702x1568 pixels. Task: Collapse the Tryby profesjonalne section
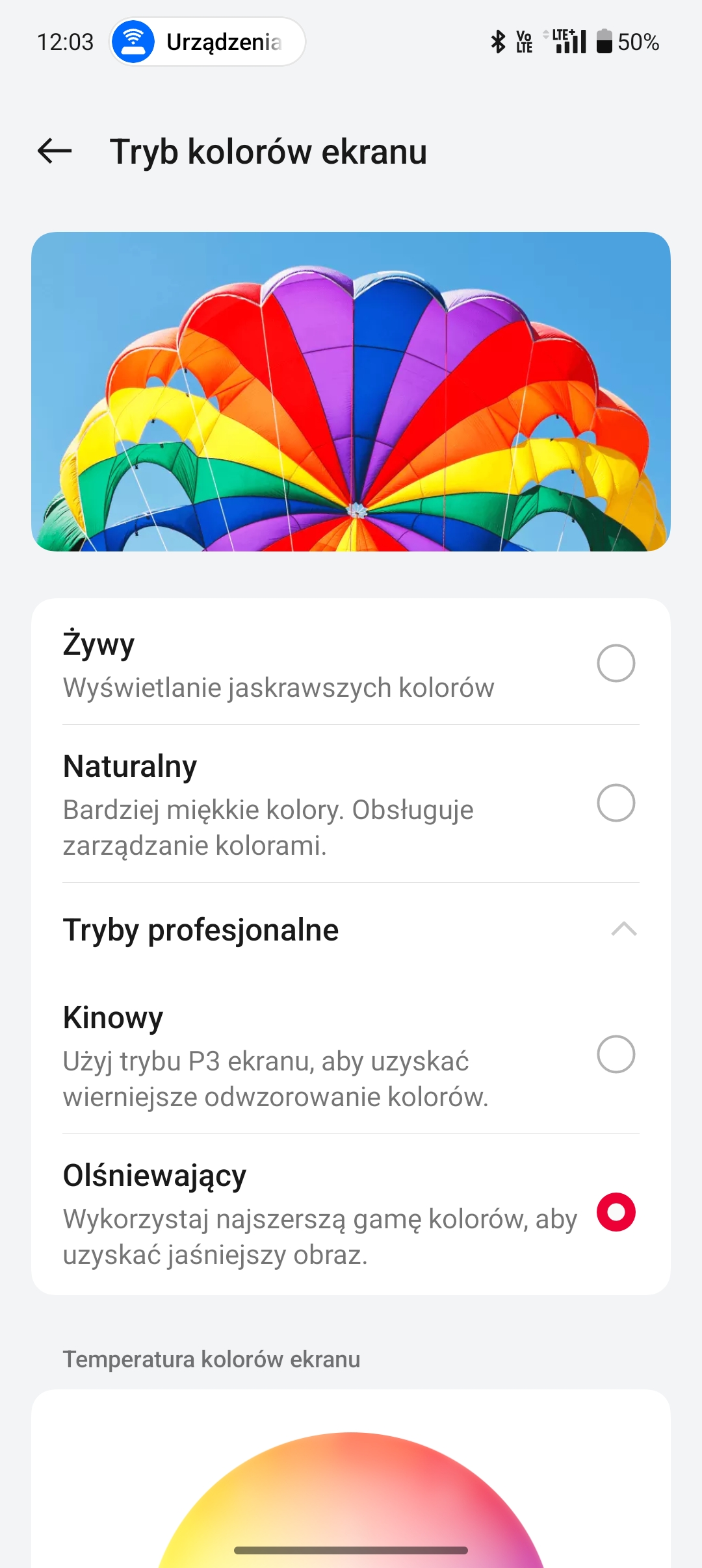click(x=351, y=929)
